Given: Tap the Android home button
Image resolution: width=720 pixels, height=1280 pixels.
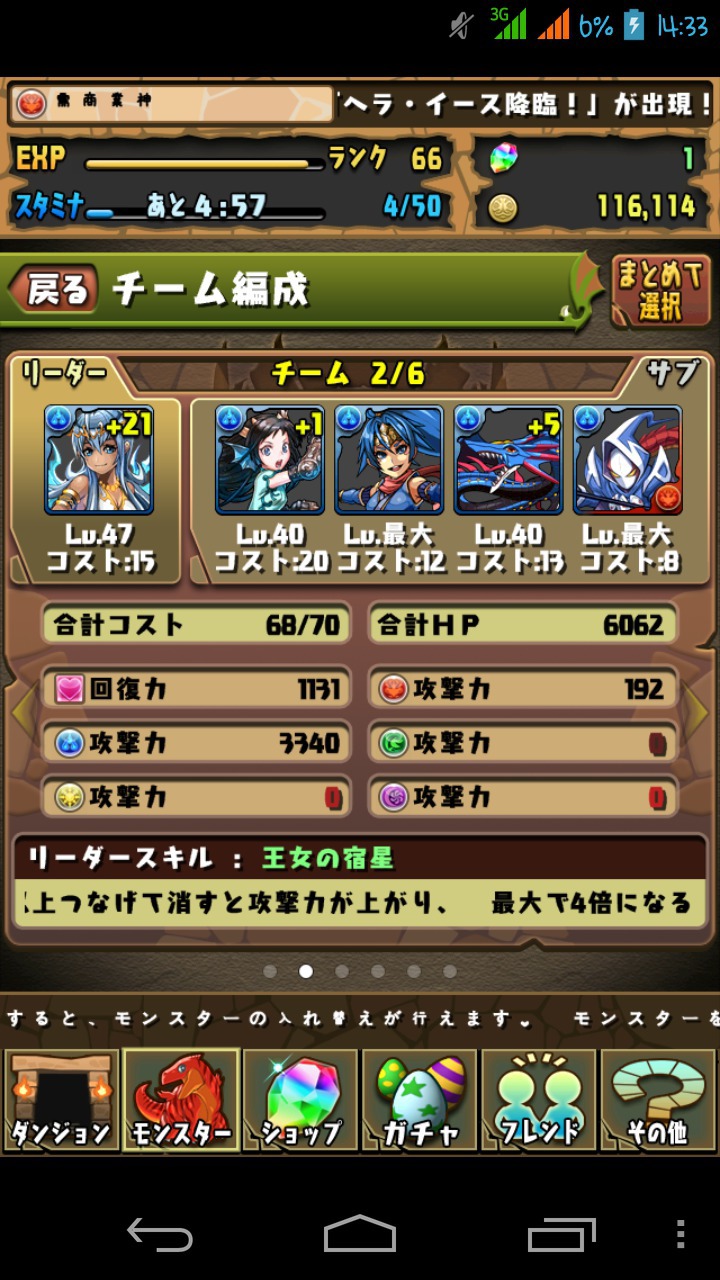Looking at the screenshot, I should (360, 1235).
